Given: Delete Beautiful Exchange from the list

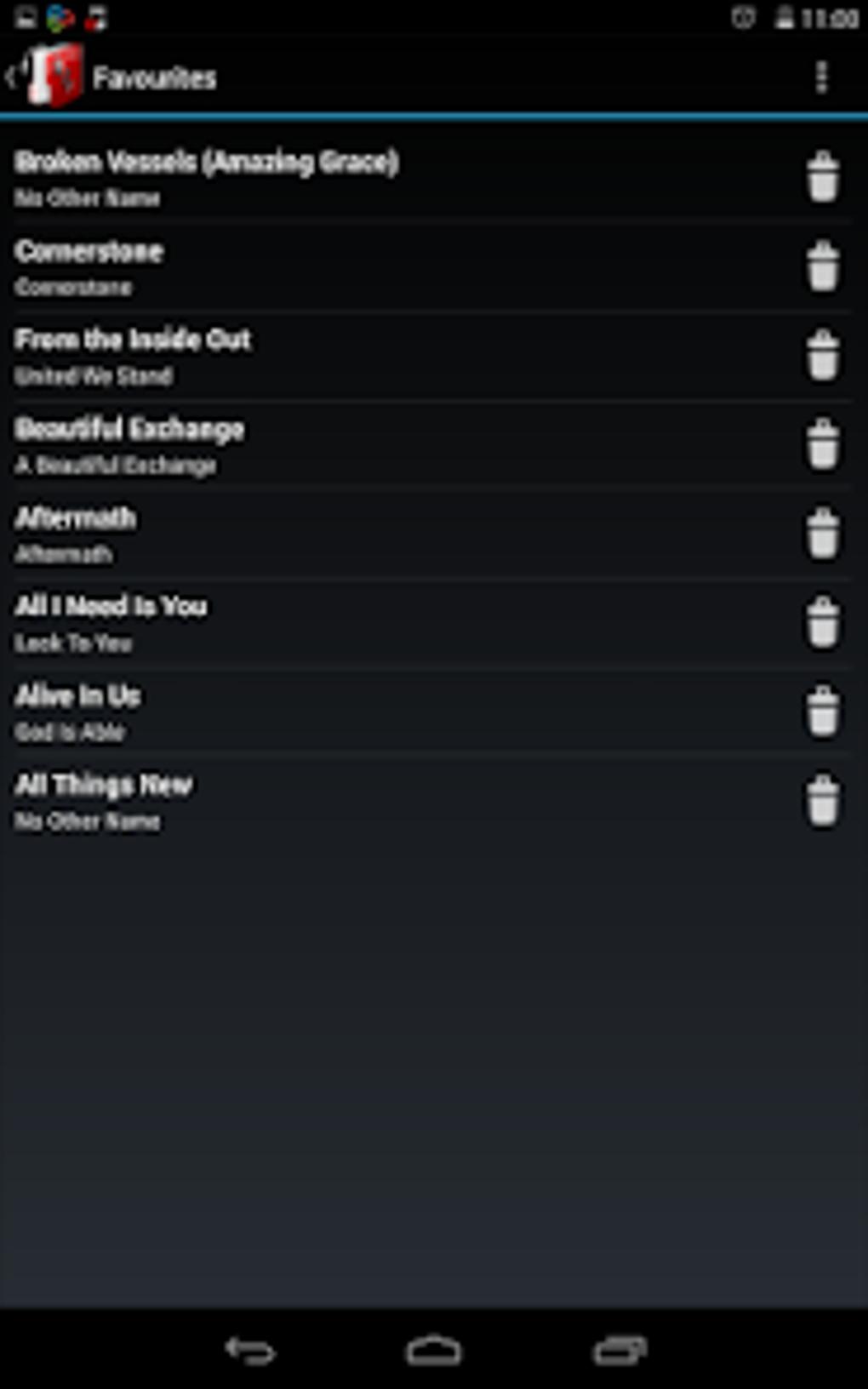Looking at the screenshot, I should (x=822, y=444).
